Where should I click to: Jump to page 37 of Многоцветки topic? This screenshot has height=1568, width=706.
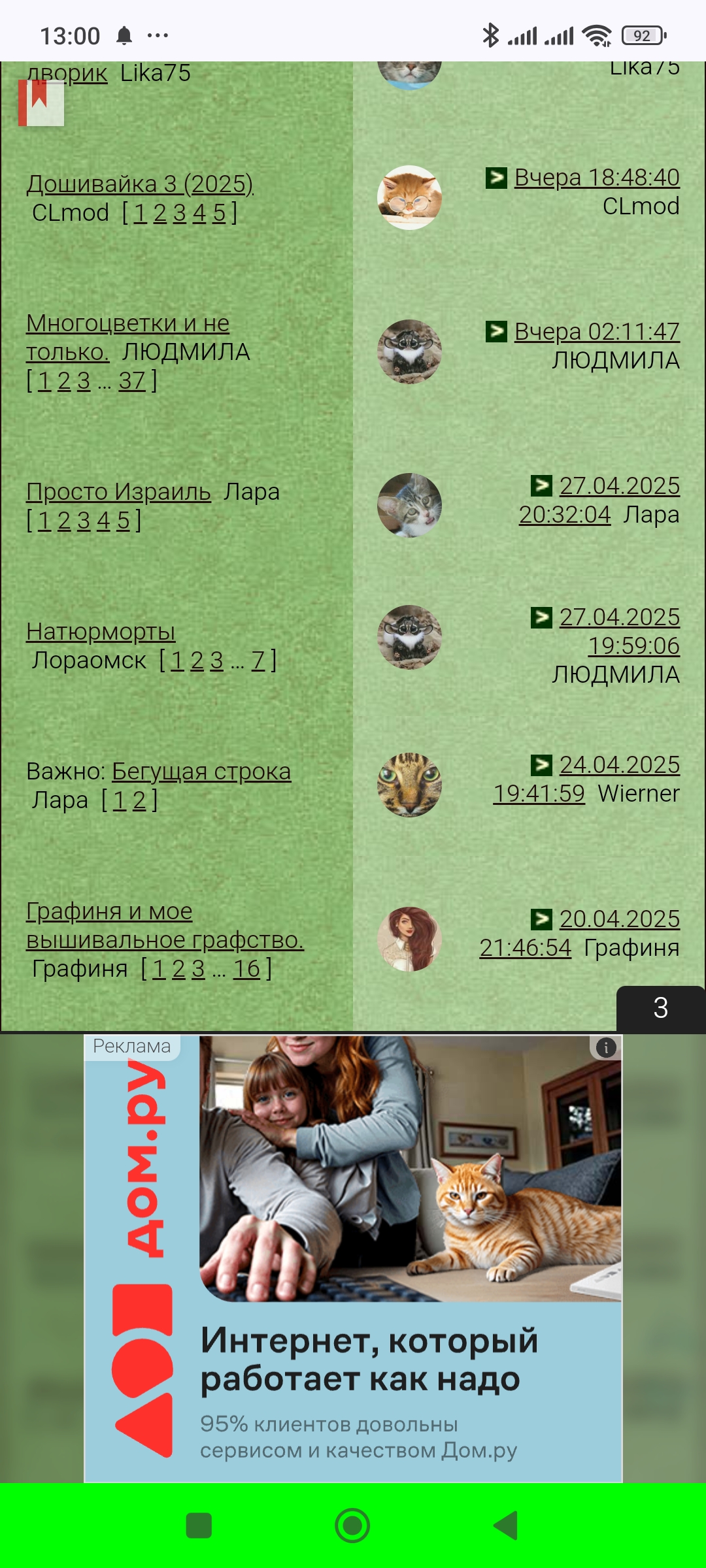coord(131,381)
